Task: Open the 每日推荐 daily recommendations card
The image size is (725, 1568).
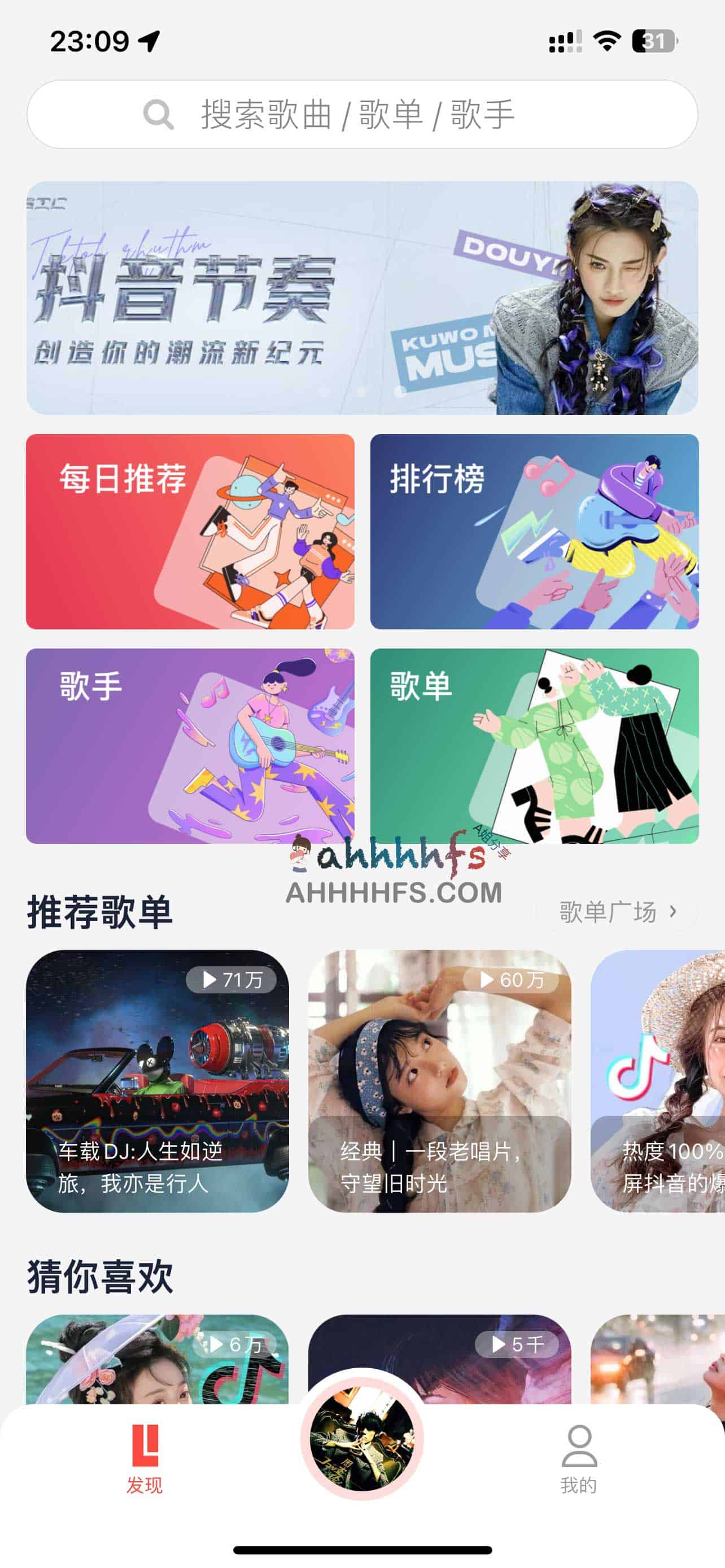Action: [190, 531]
